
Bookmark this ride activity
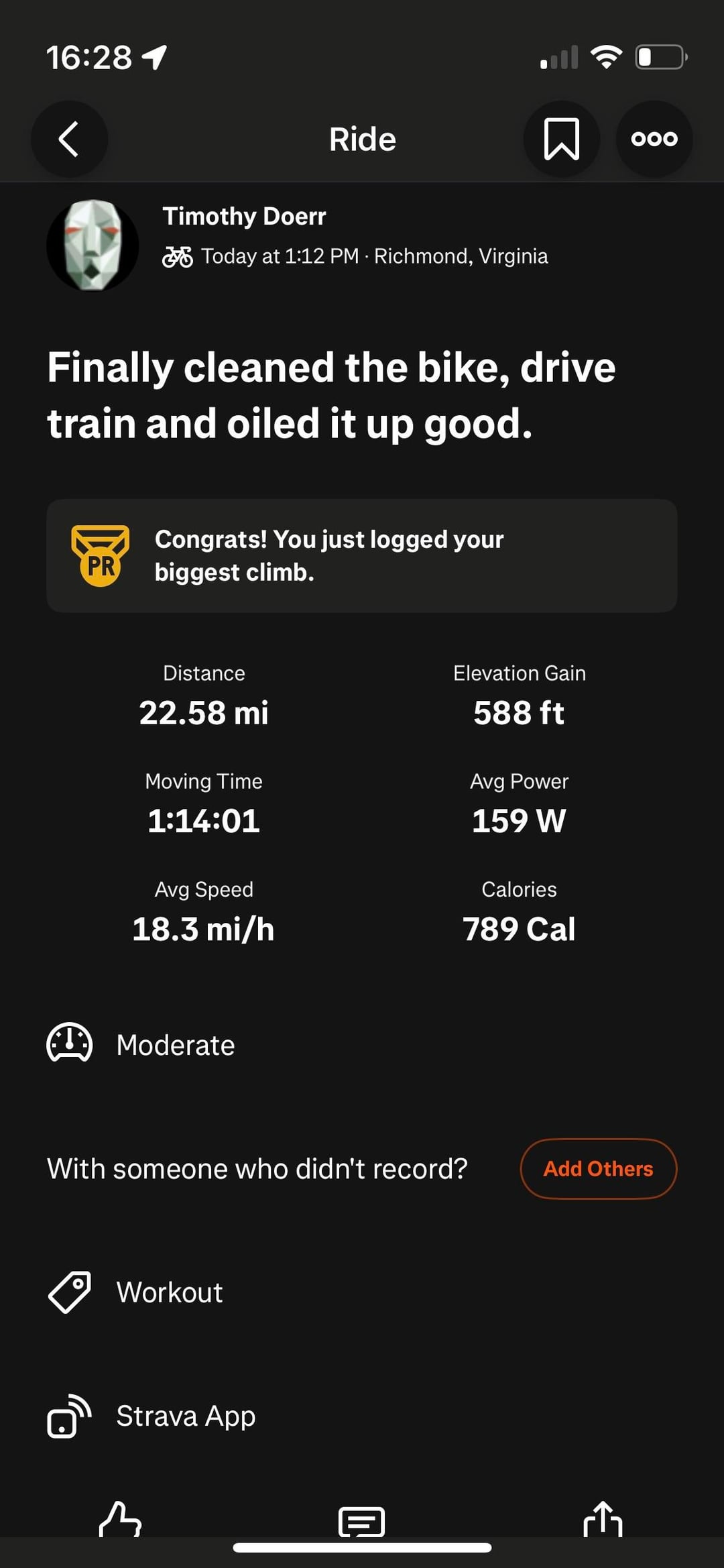click(x=561, y=139)
